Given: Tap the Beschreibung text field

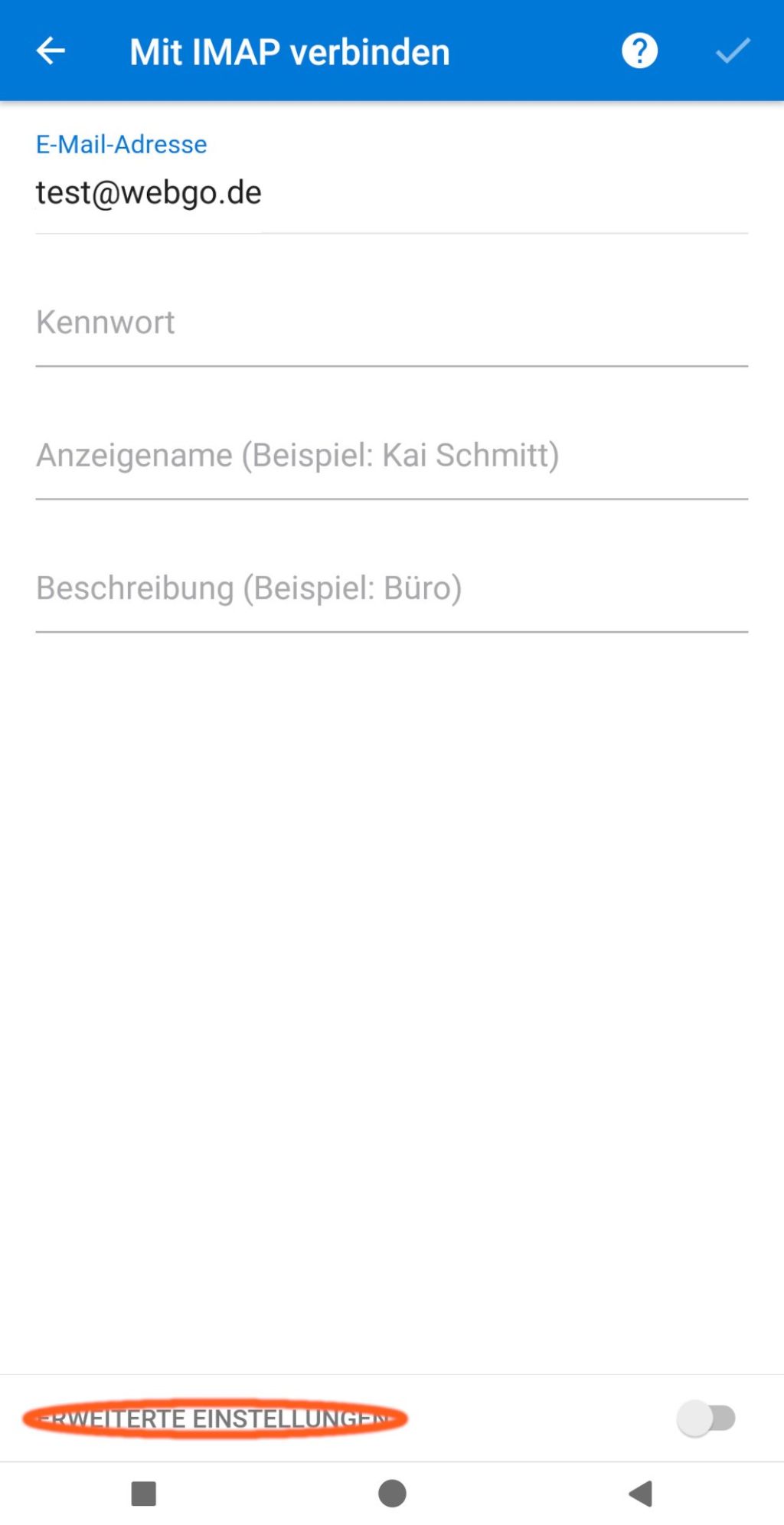Looking at the screenshot, I should (x=390, y=588).
